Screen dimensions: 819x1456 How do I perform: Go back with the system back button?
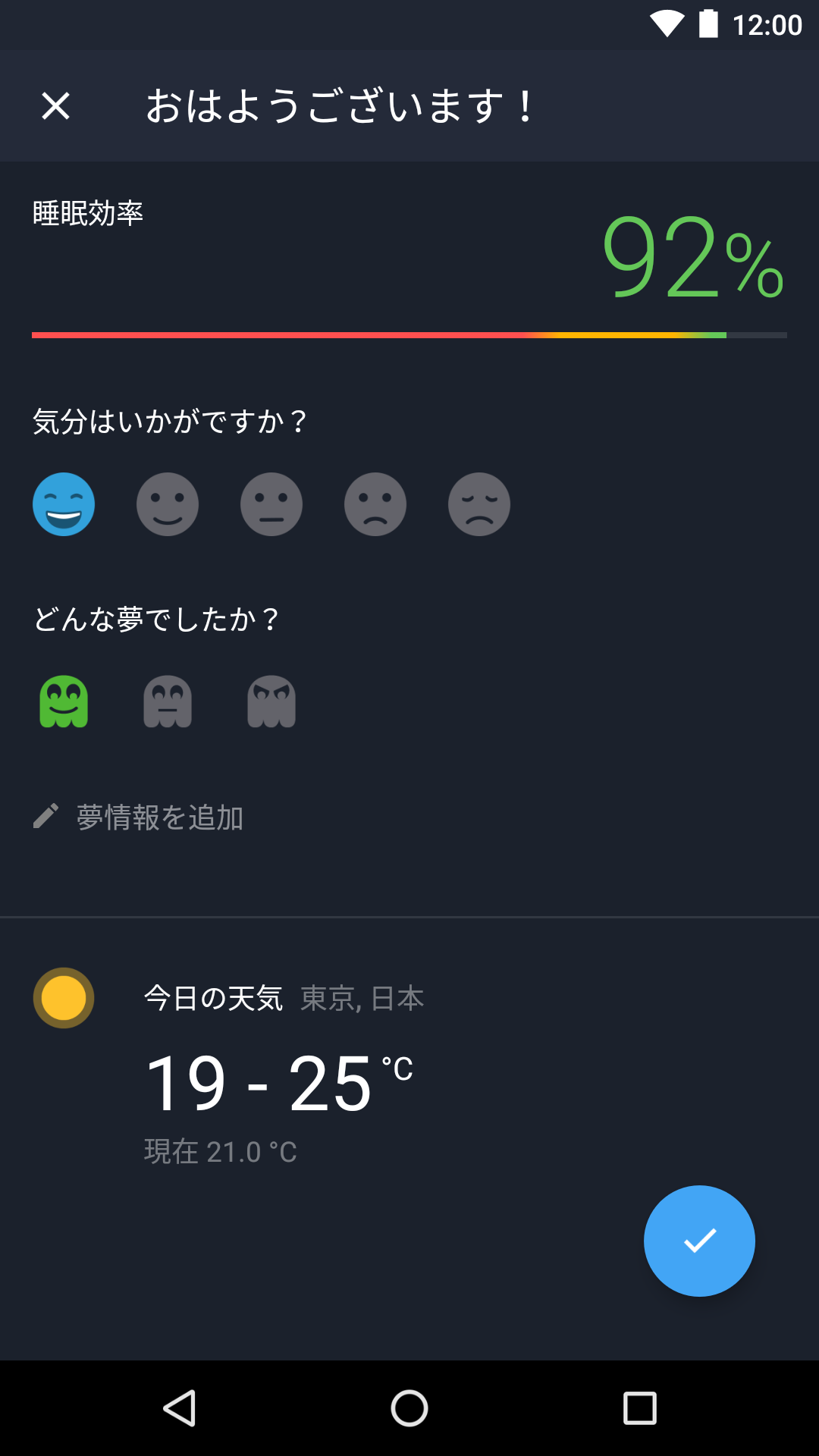[180, 1408]
